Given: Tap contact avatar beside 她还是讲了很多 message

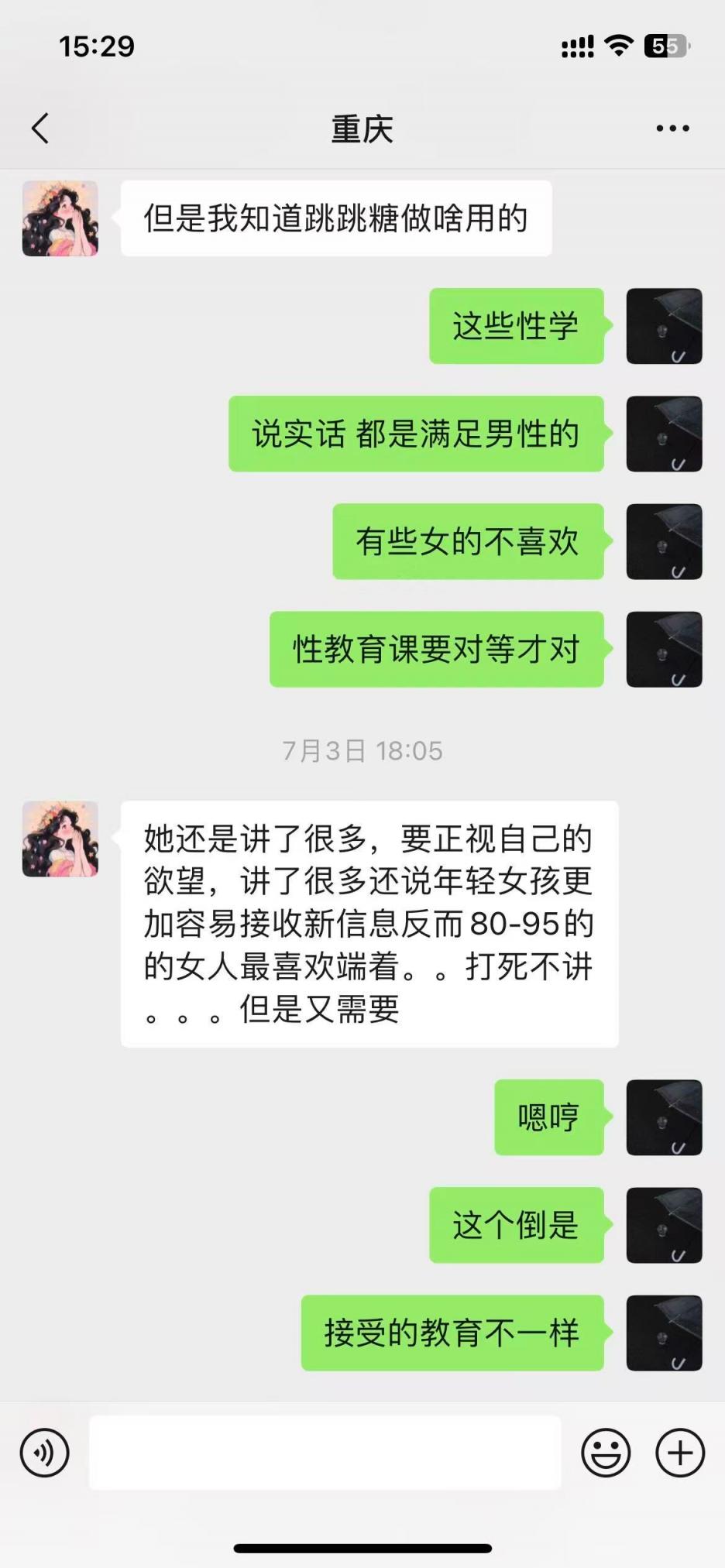Looking at the screenshot, I should click(x=60, y=839).
